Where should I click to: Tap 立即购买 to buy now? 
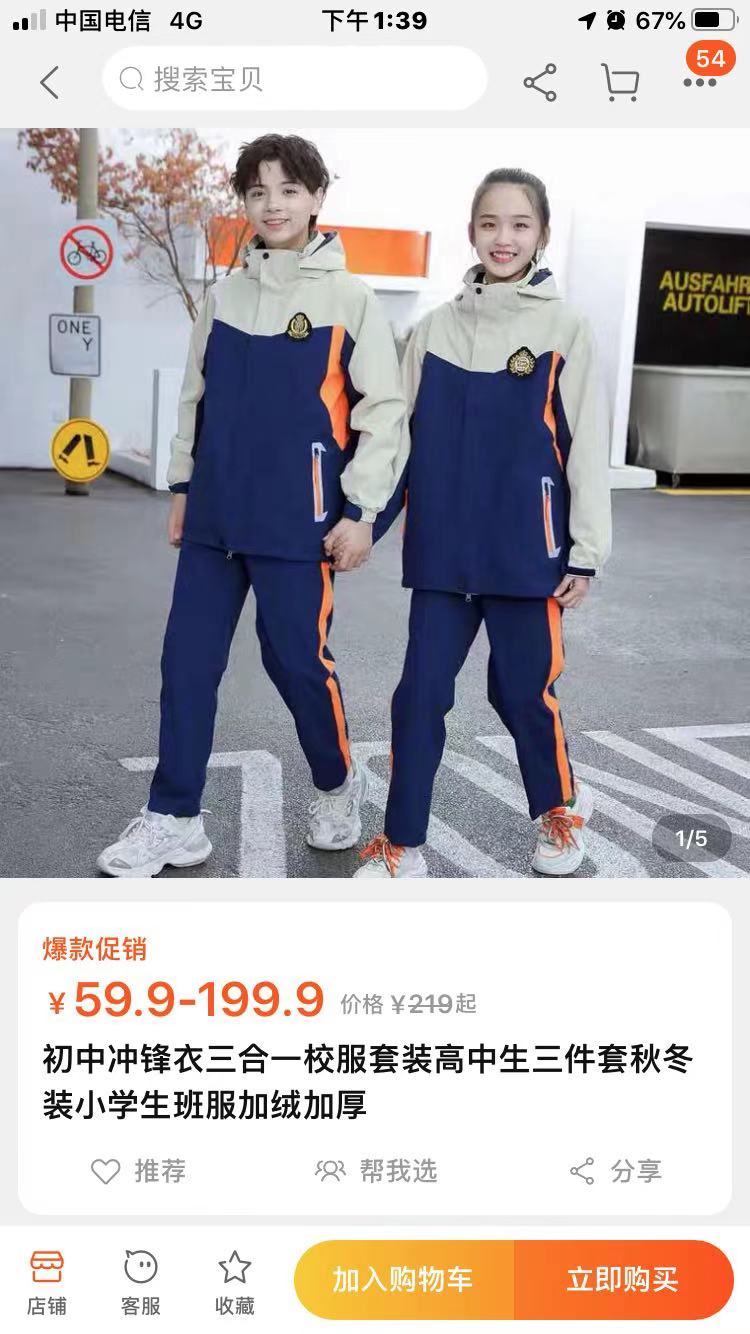pos(623,1280)
